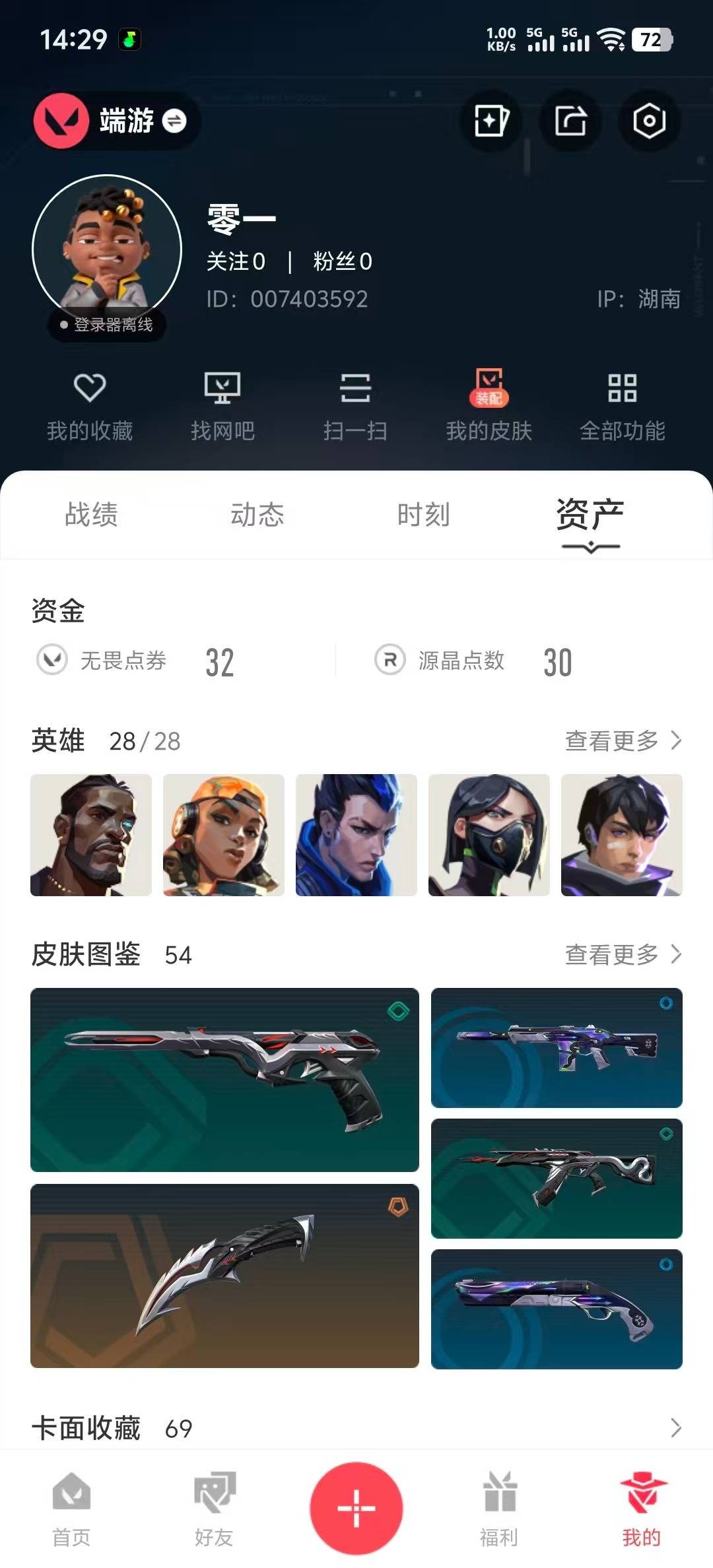
Task: Go to 首页 home tab
Action: pos(71,1509)
